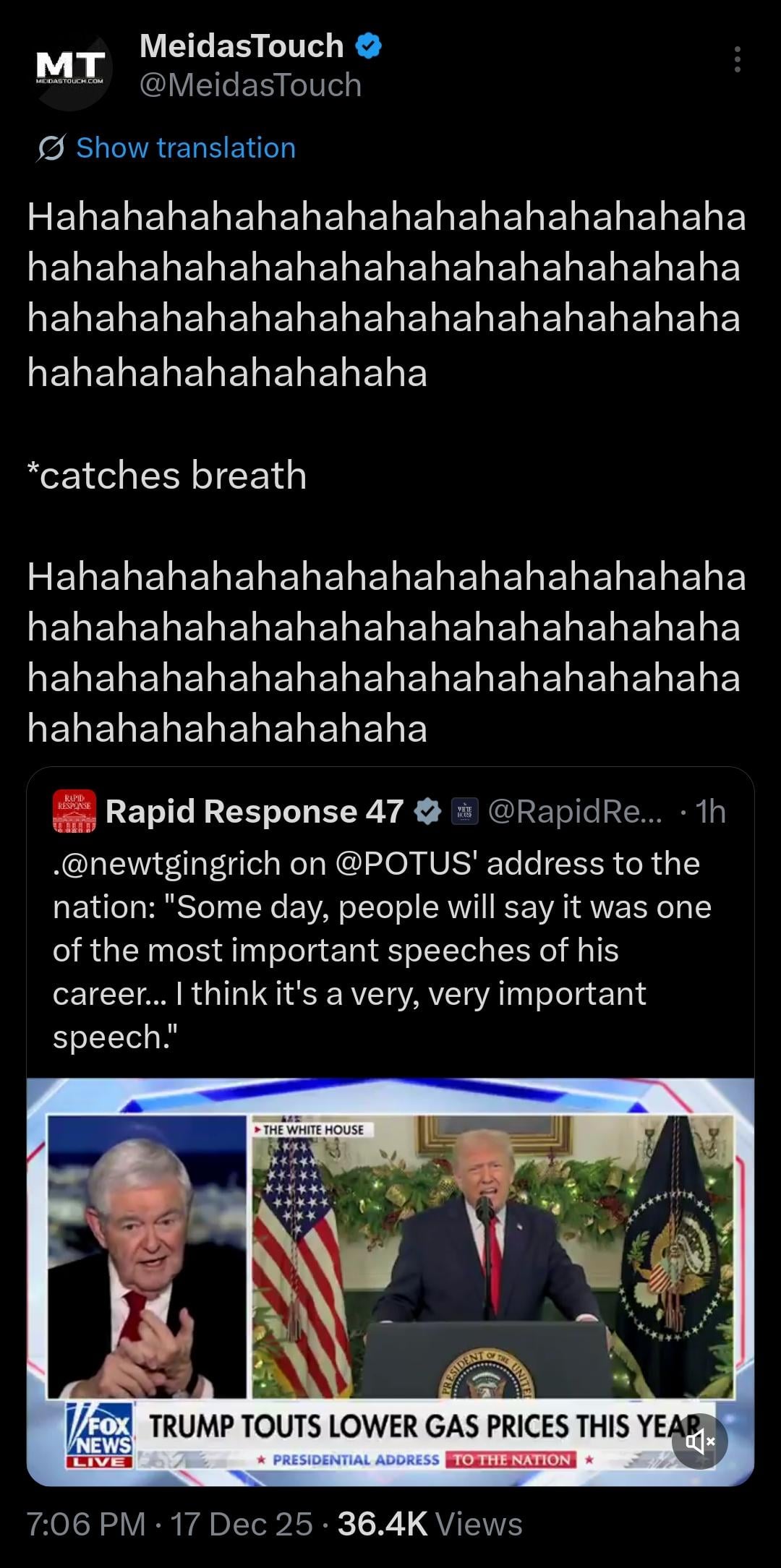
Task: Play the Fox News video clip
Action: click(x=390, y=1272)
